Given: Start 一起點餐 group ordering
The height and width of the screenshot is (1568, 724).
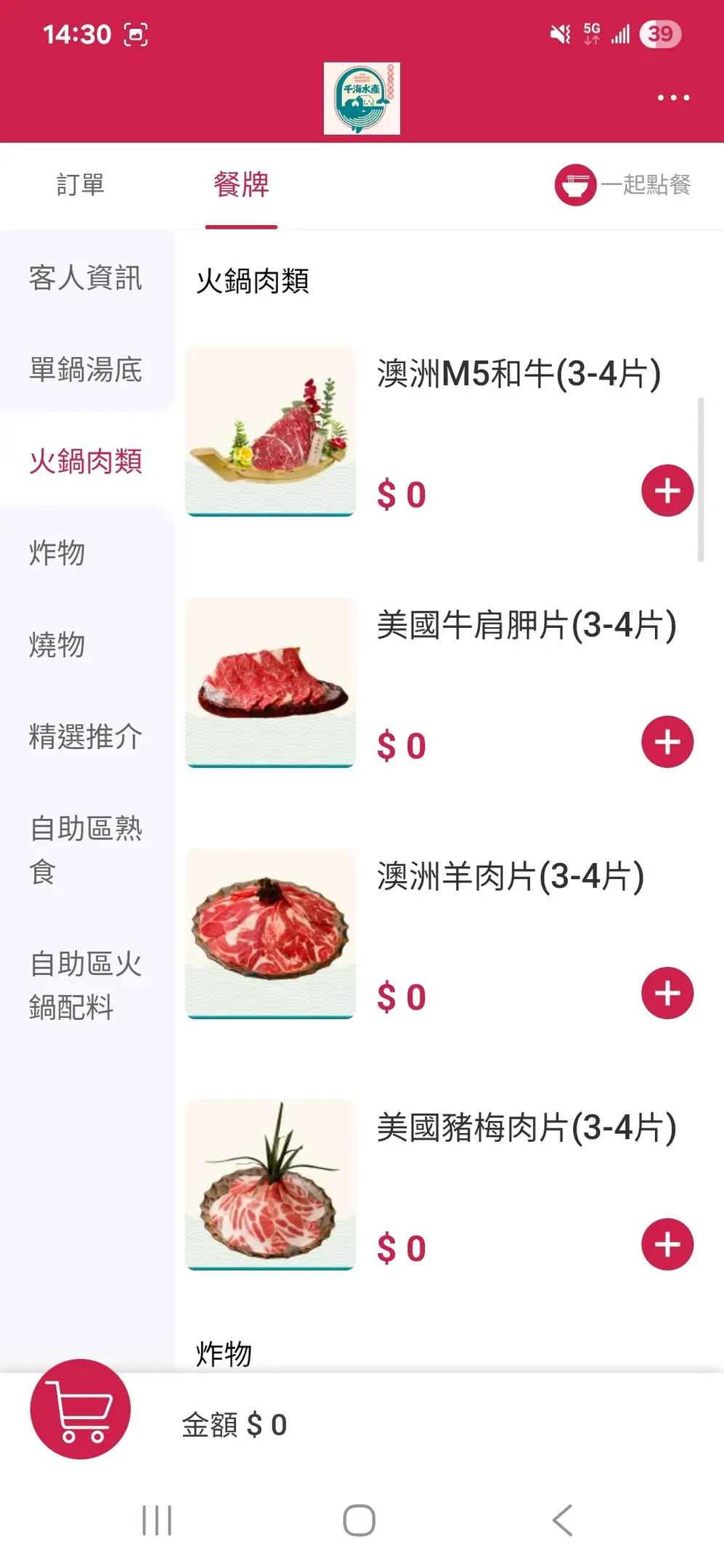Looking at the screenshot, I should [x=623, y=185].
